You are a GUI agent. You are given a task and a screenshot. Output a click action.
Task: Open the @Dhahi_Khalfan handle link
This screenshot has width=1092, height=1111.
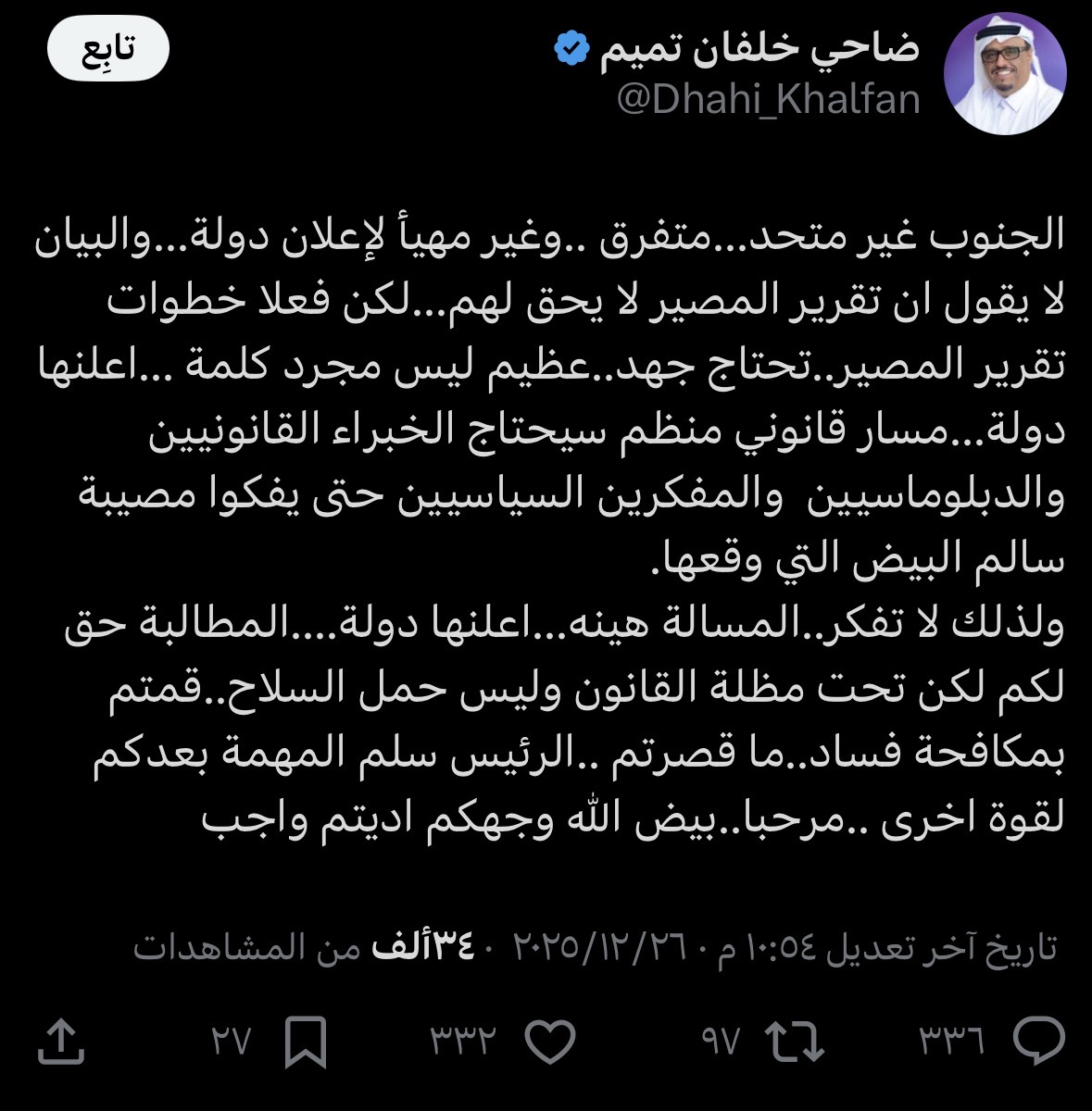pos(768,99)
